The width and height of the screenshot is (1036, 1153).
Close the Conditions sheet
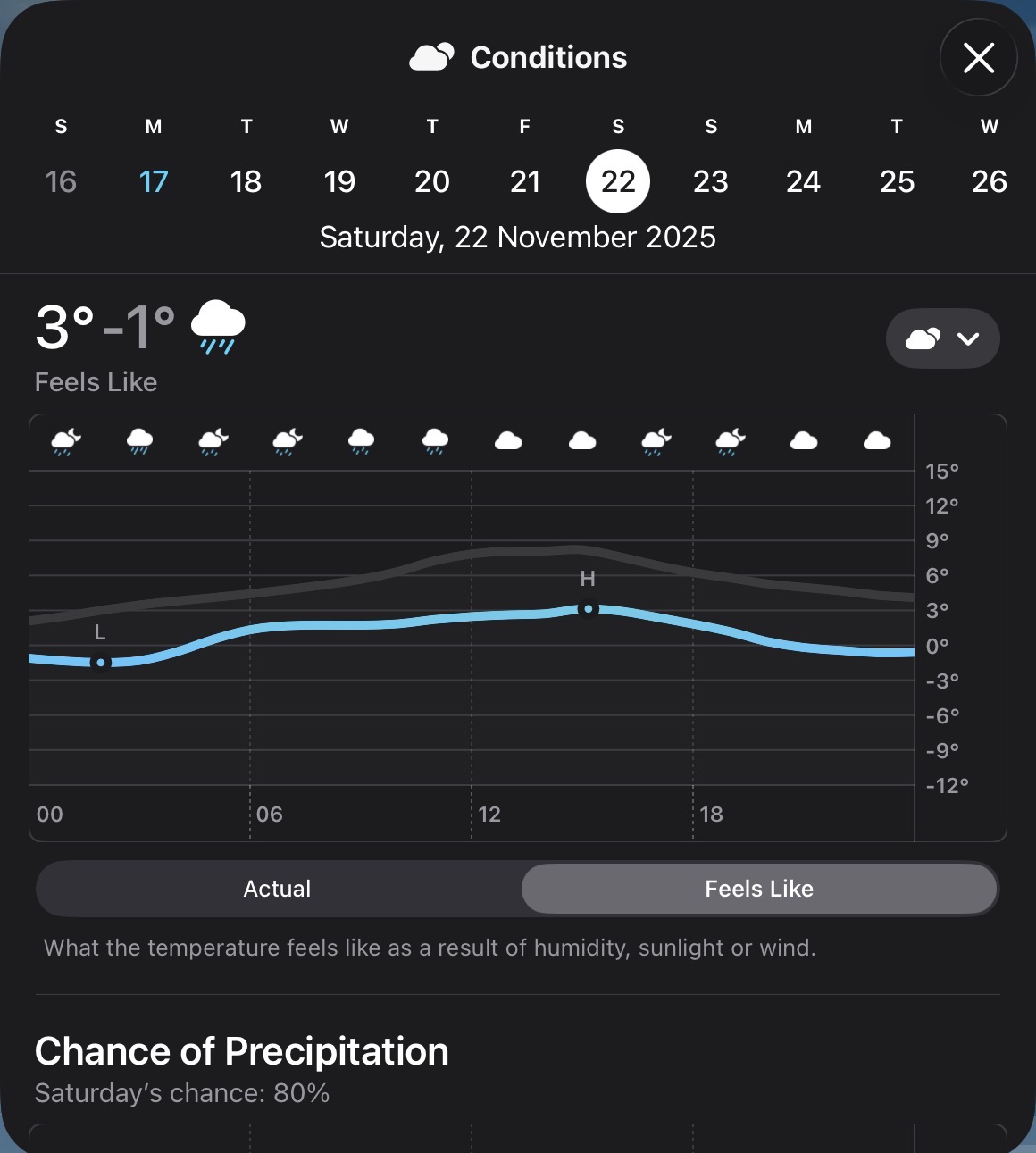(979, 58)
